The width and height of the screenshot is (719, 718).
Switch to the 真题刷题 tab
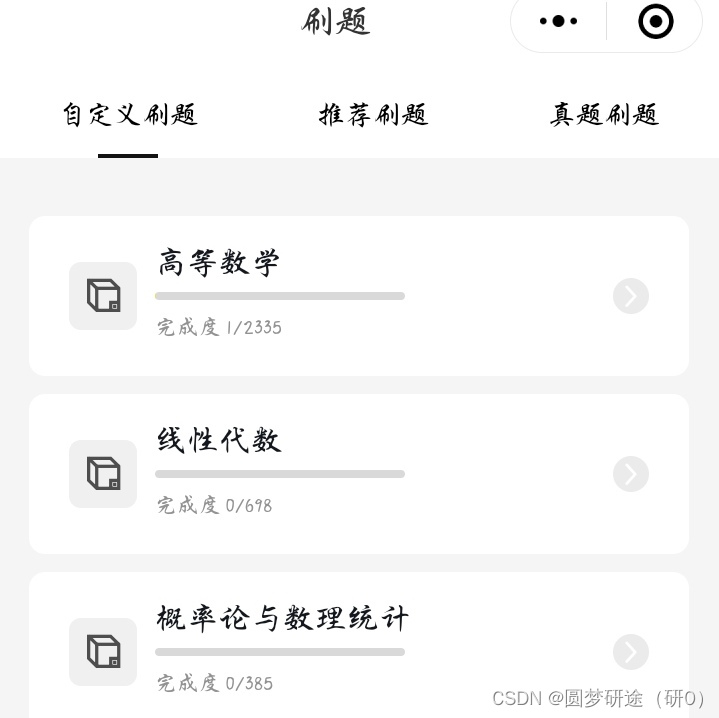point(604,115)
